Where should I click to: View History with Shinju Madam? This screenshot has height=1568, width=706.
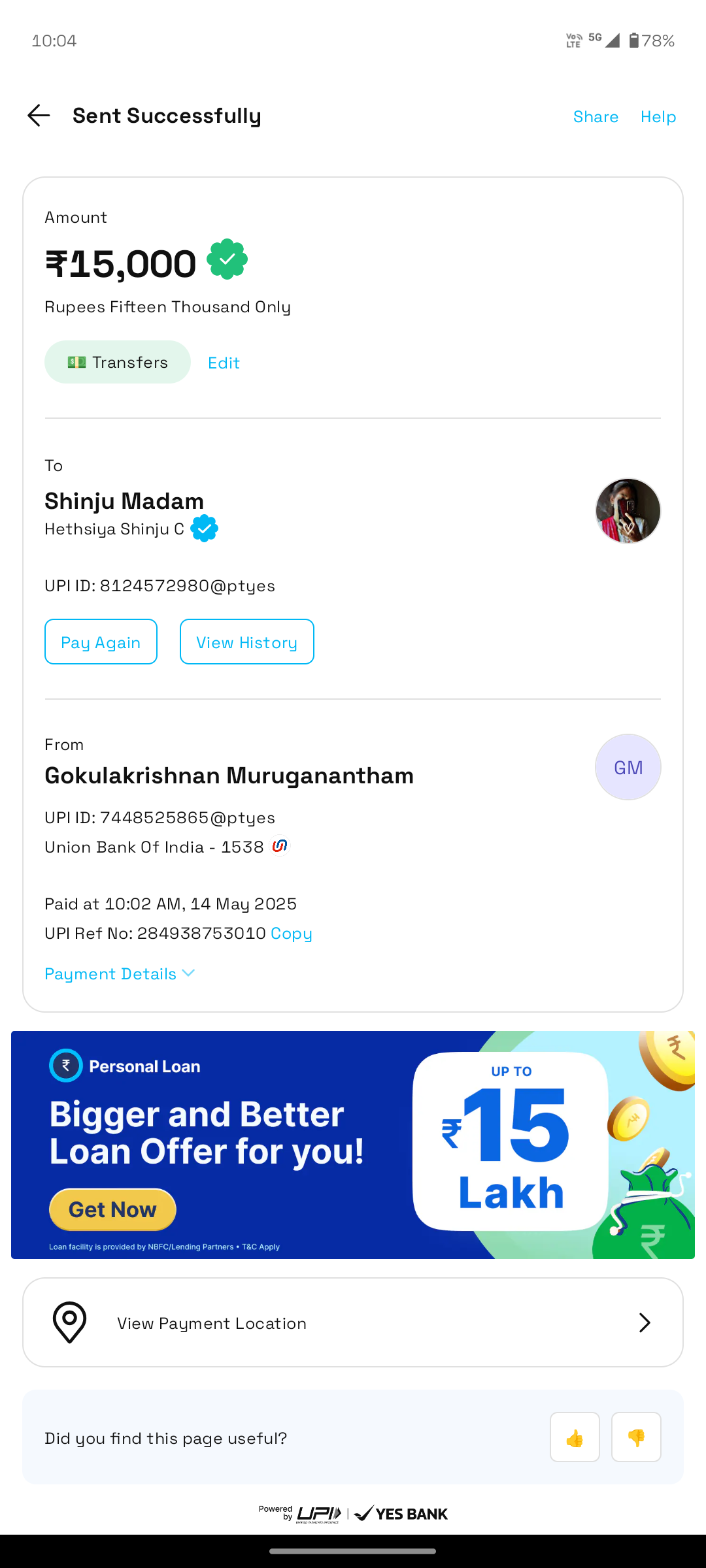point(246,642)
